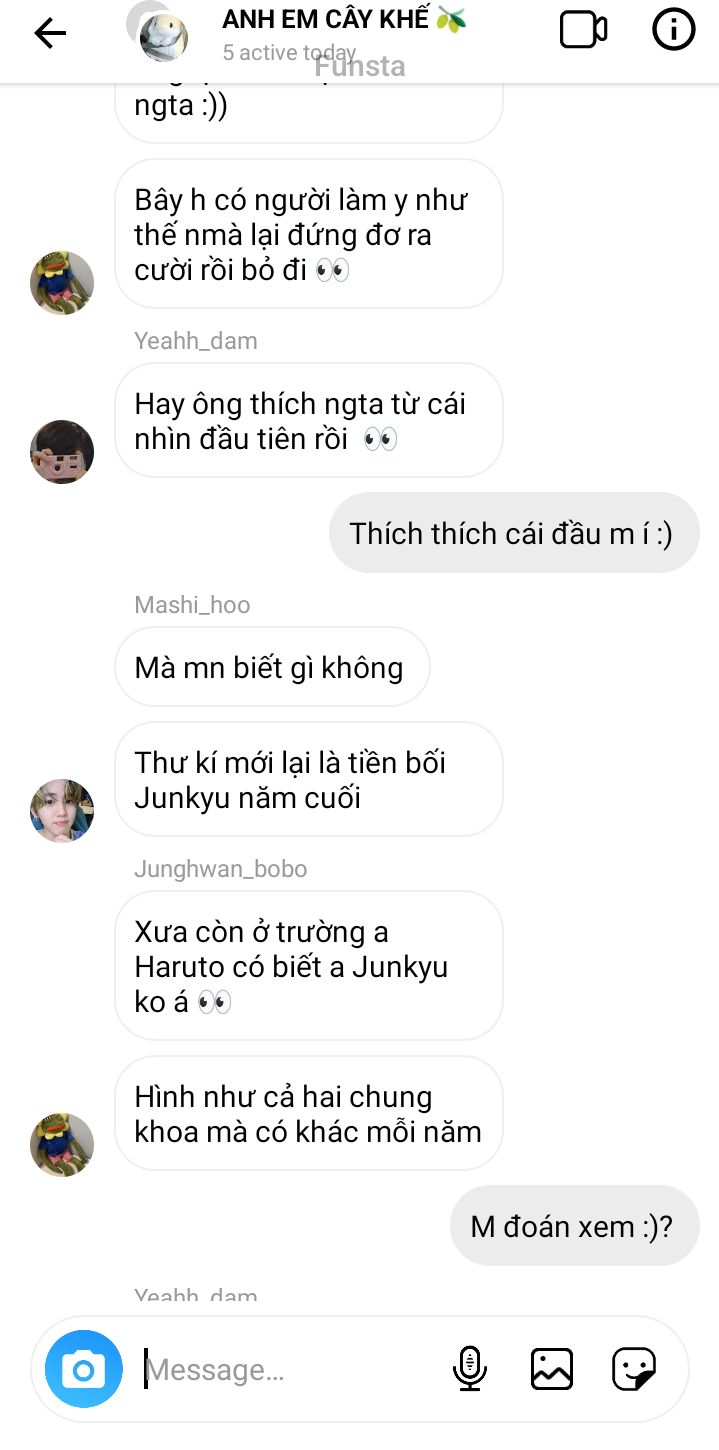The width and height of the screenshot is (719, 1450).
Task: Start a video call with the group
Action: (583, 30)
